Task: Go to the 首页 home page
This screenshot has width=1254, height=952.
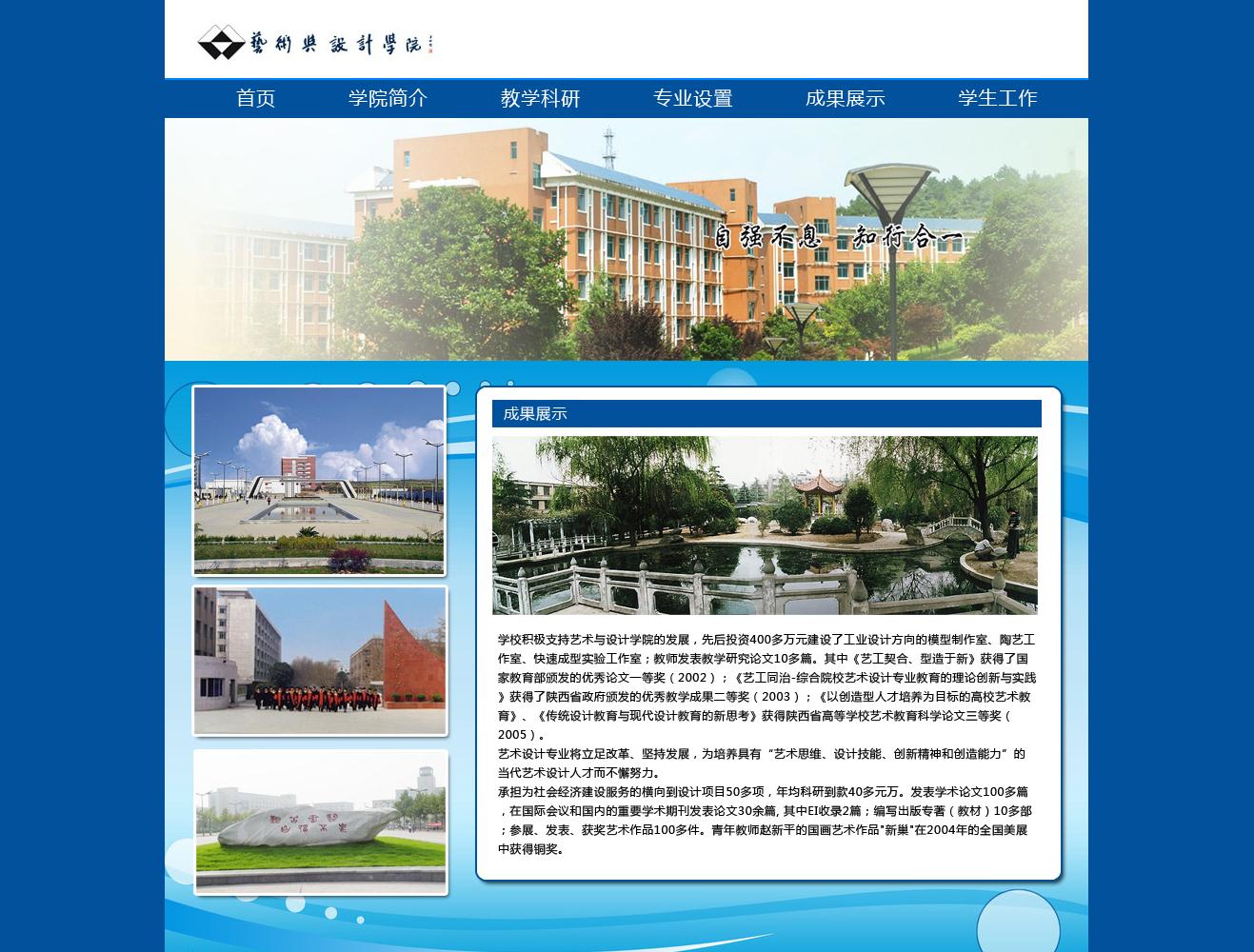Action: coord(255,98)
